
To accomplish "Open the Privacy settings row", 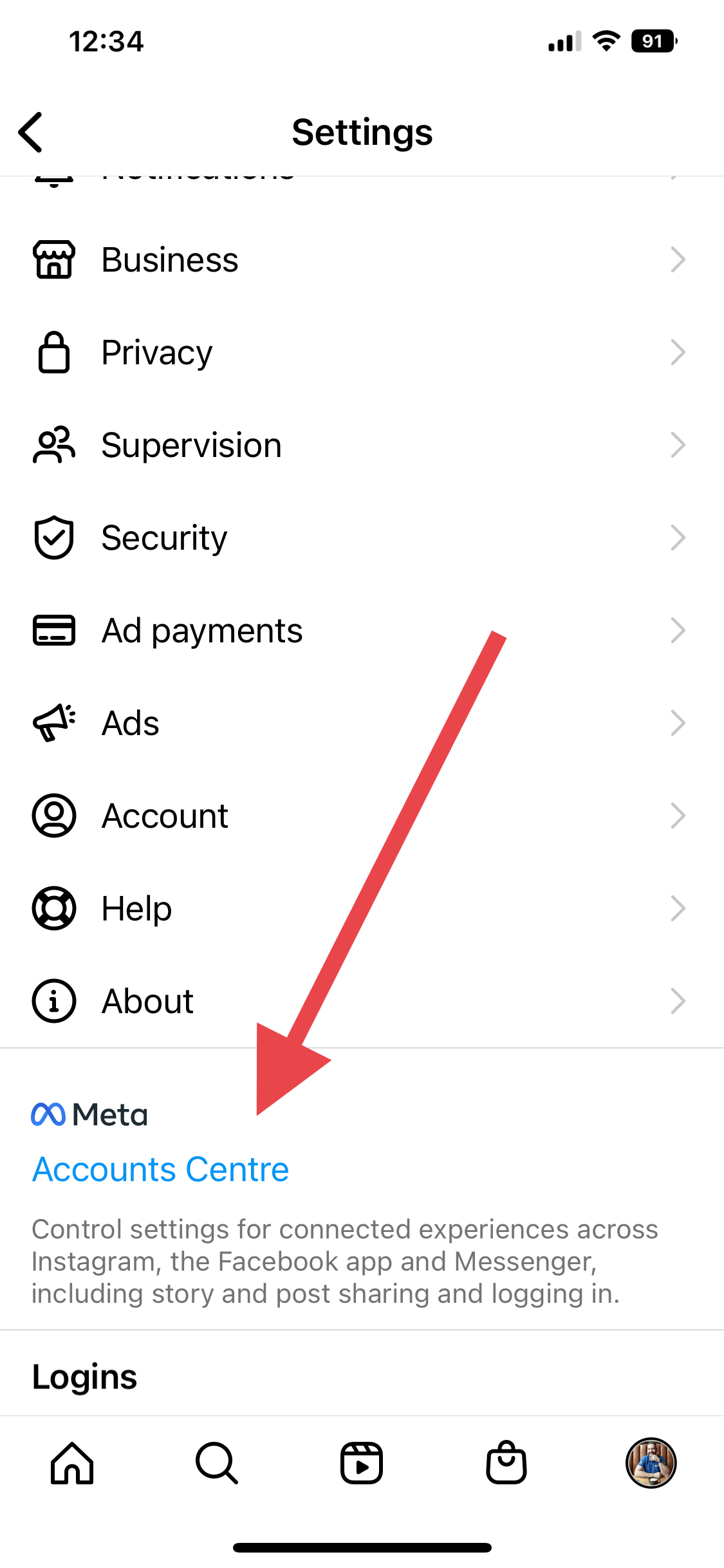I will click(157, 353).
